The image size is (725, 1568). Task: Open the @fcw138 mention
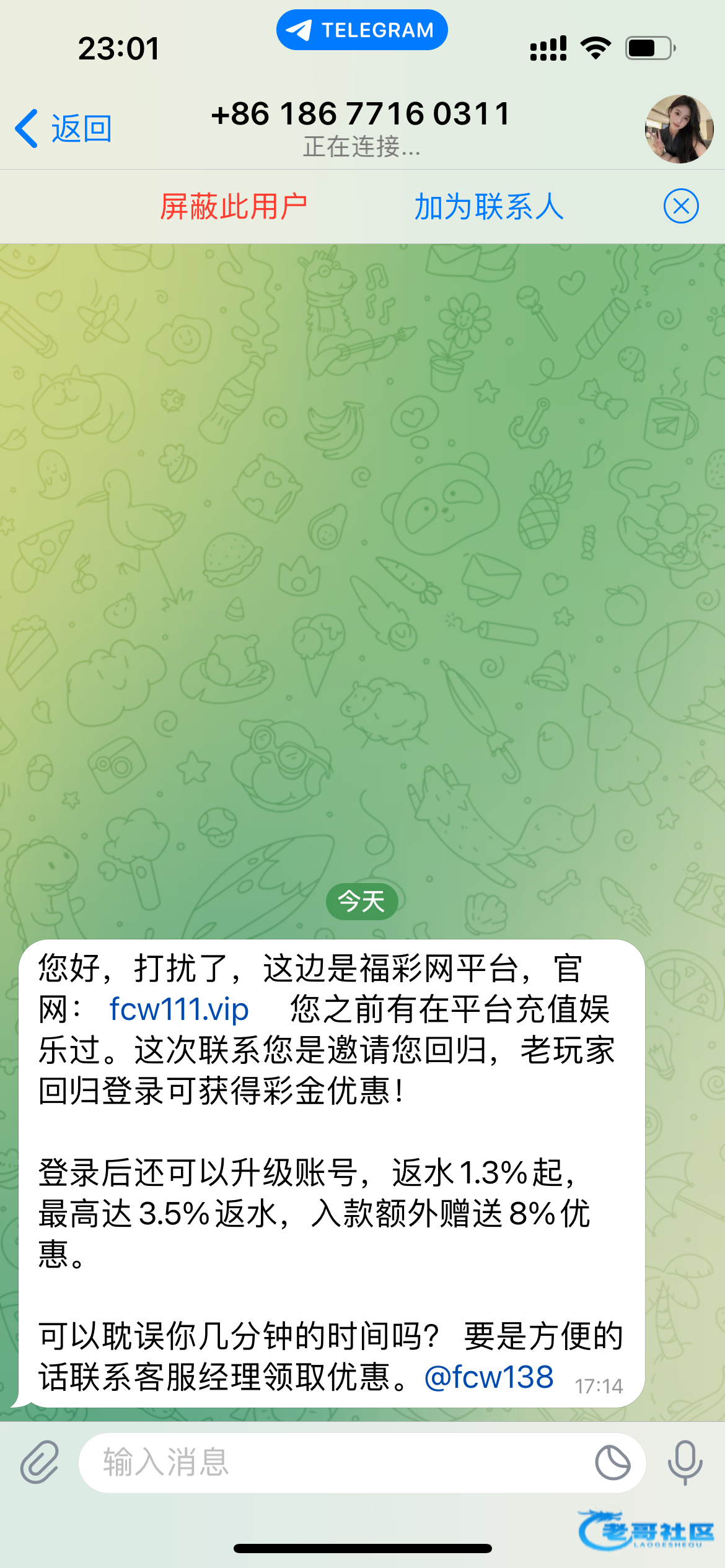tap(489, 1377)
